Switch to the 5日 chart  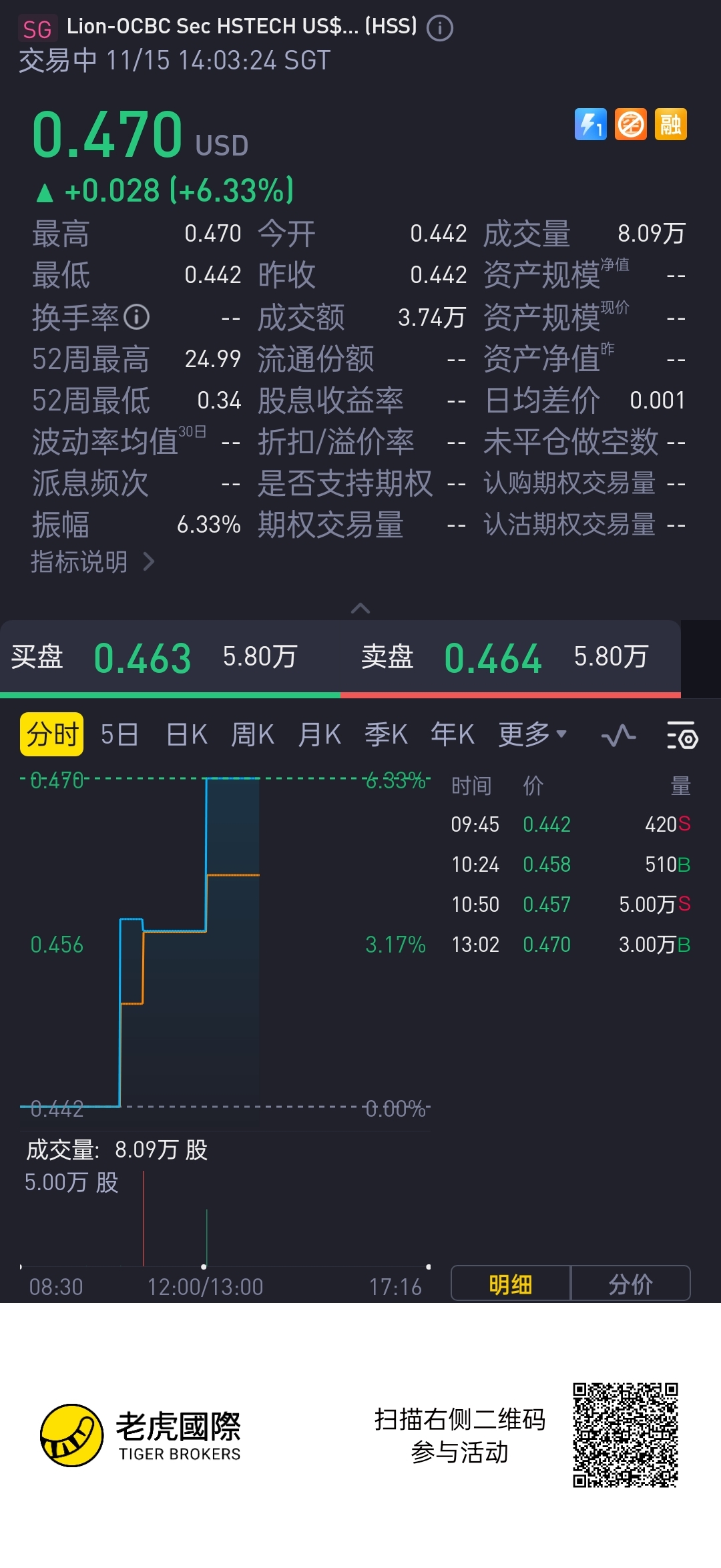119,735
